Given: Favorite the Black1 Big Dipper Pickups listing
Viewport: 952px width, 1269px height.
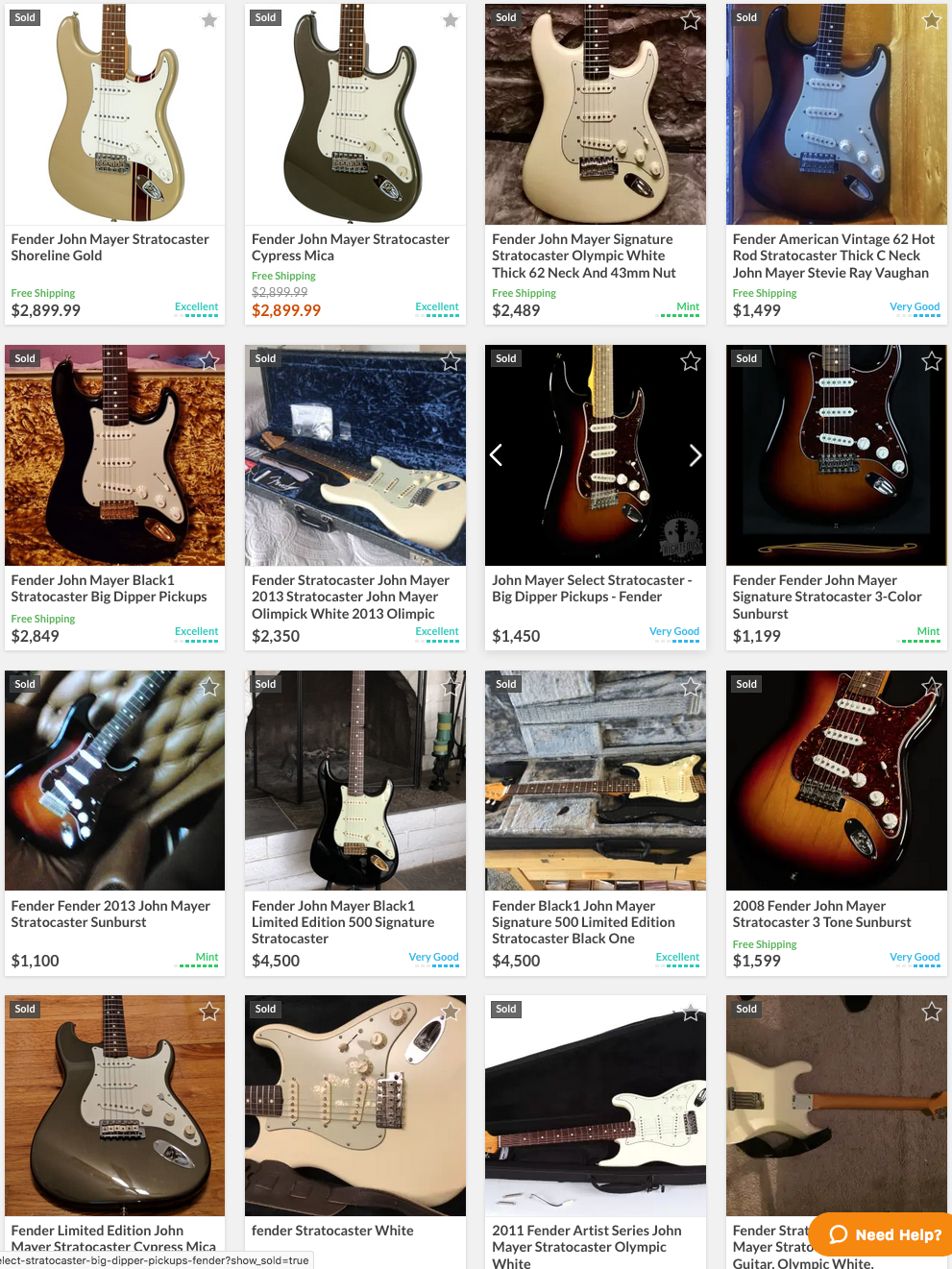Looking at the screenshot, I should coord(209,361).
